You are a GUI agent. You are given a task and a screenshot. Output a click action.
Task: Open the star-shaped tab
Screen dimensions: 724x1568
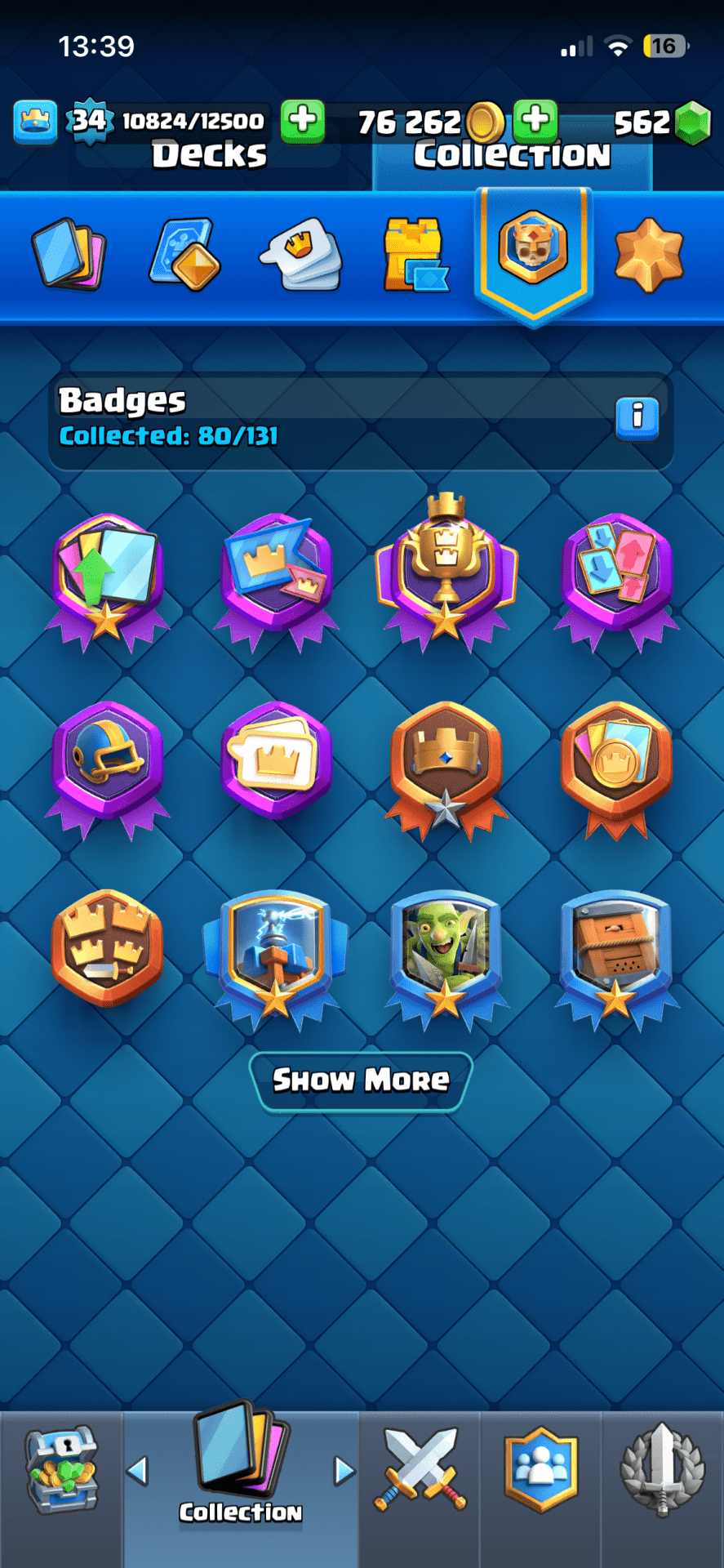click(x=649, y=255)
